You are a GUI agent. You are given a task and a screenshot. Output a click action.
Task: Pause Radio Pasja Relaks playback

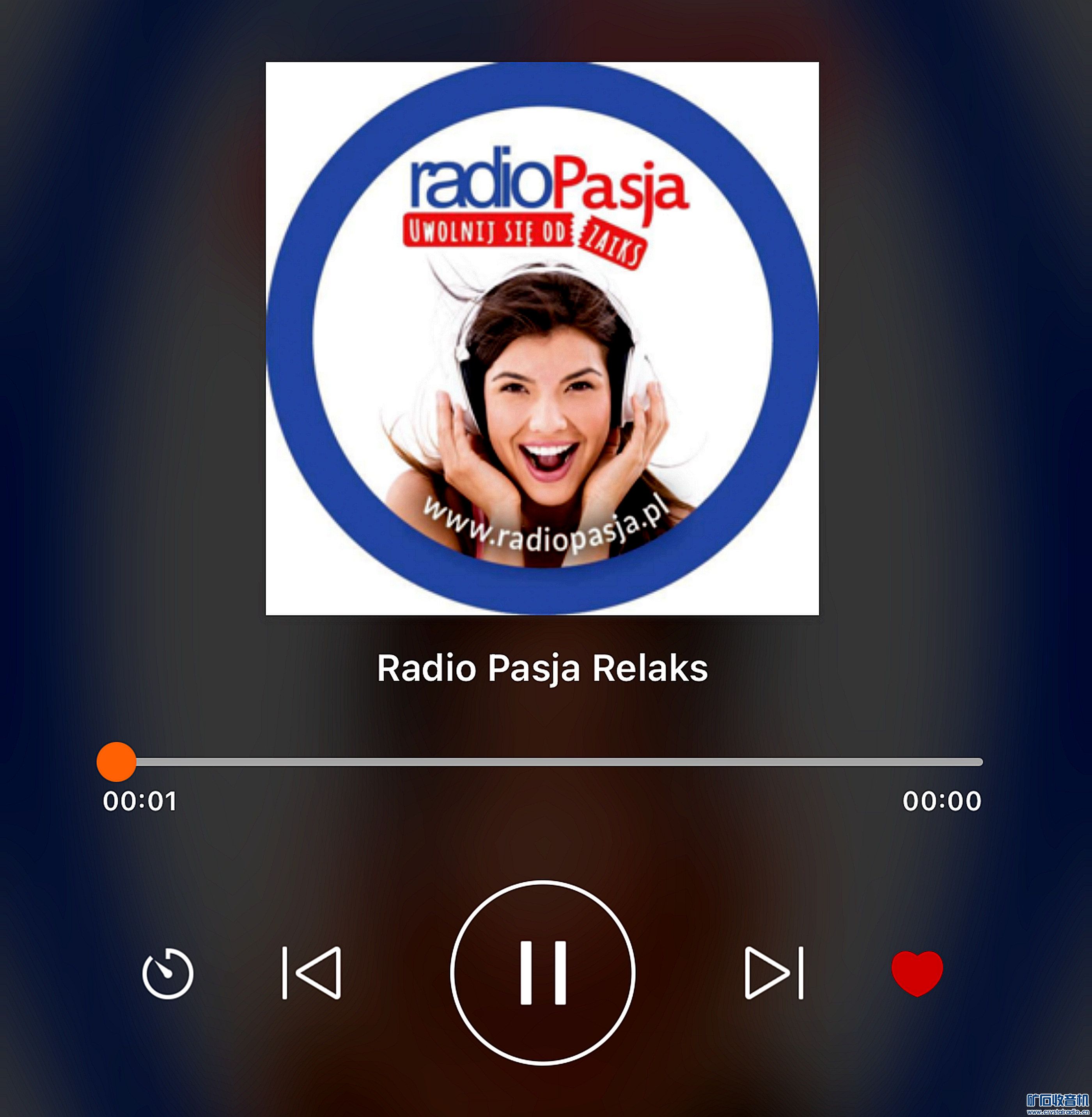coord(542,973)
